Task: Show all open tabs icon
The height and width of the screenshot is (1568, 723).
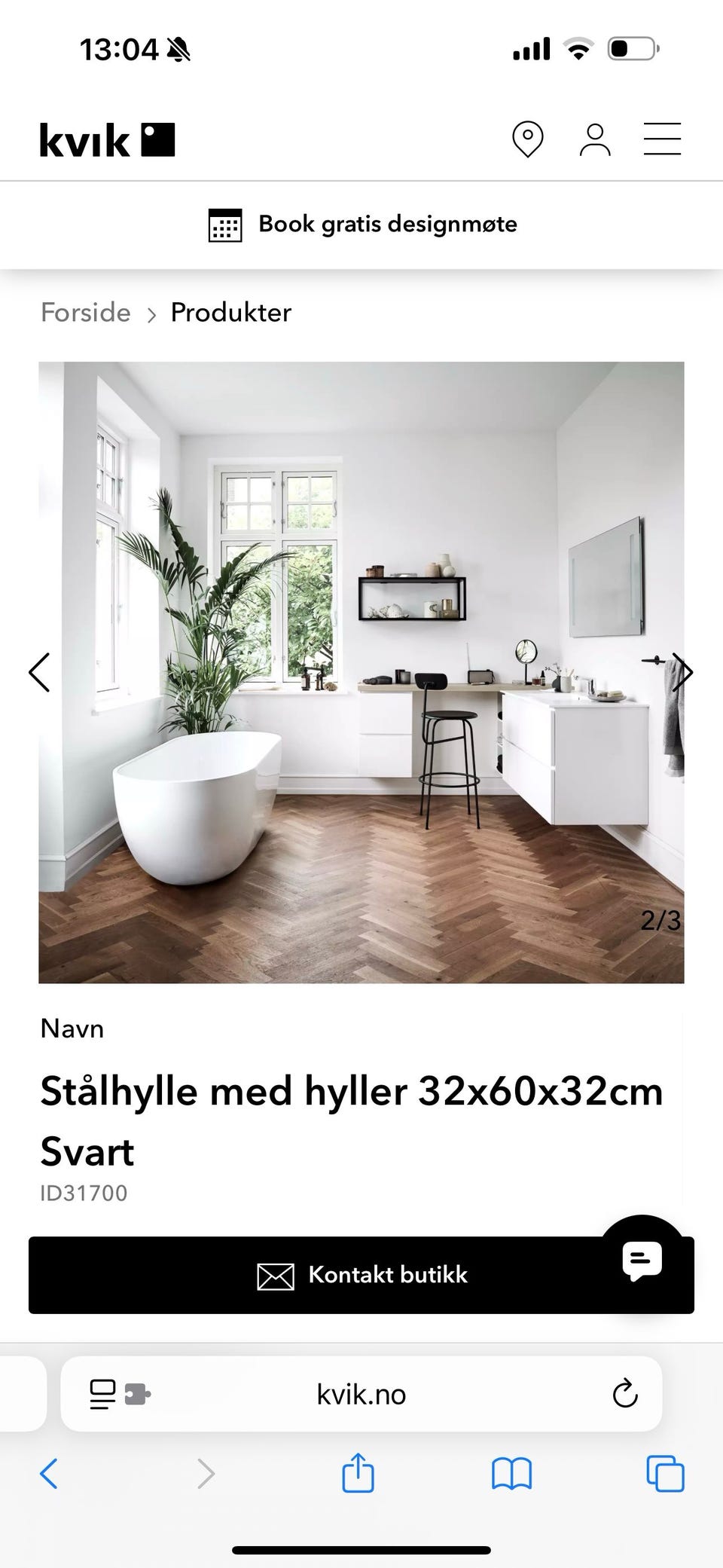Action: point(664,1475)
